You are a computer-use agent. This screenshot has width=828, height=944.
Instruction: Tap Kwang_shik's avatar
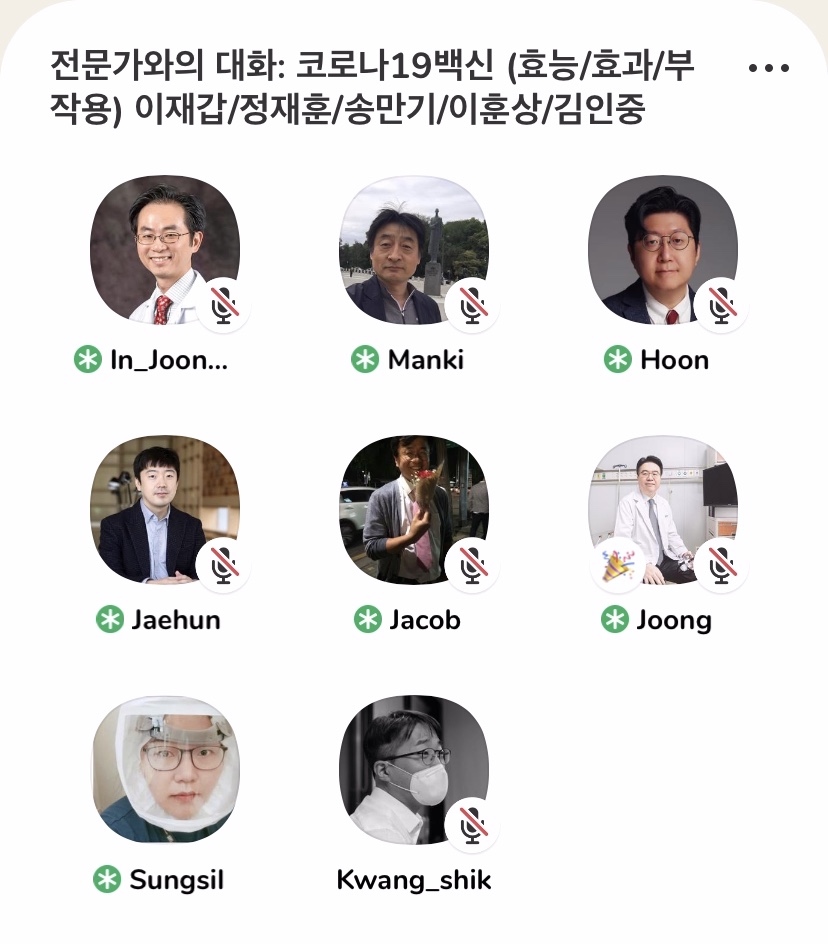click(x=413, y=770)
